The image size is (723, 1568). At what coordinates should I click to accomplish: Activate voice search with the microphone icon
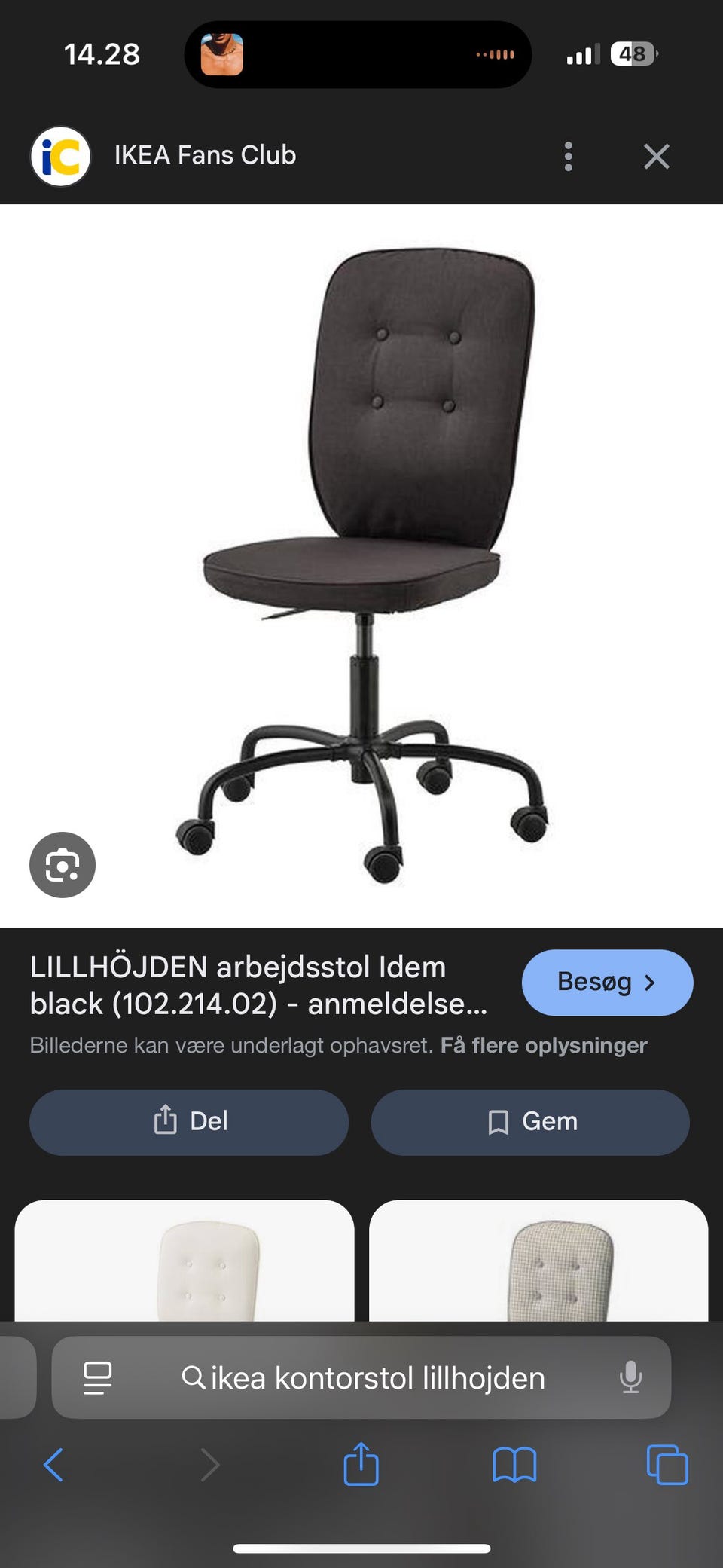tap(630, 1377)
